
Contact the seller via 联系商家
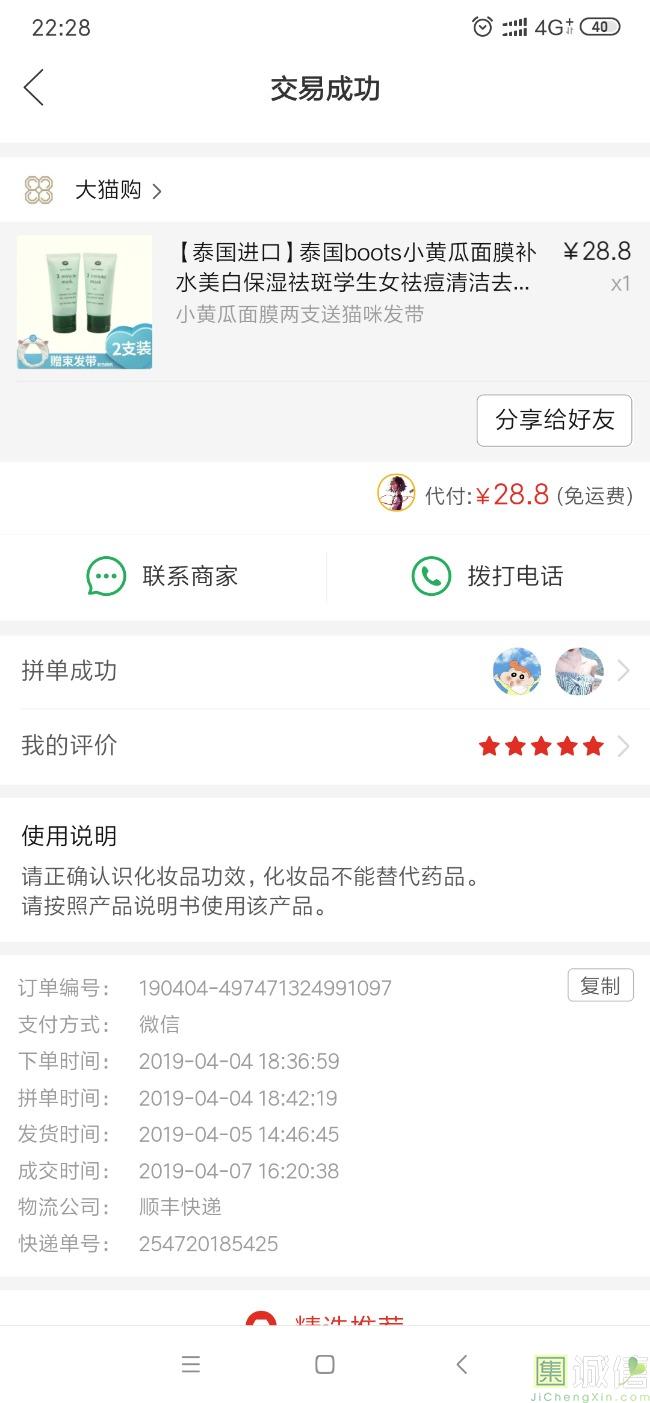point(163,576)
